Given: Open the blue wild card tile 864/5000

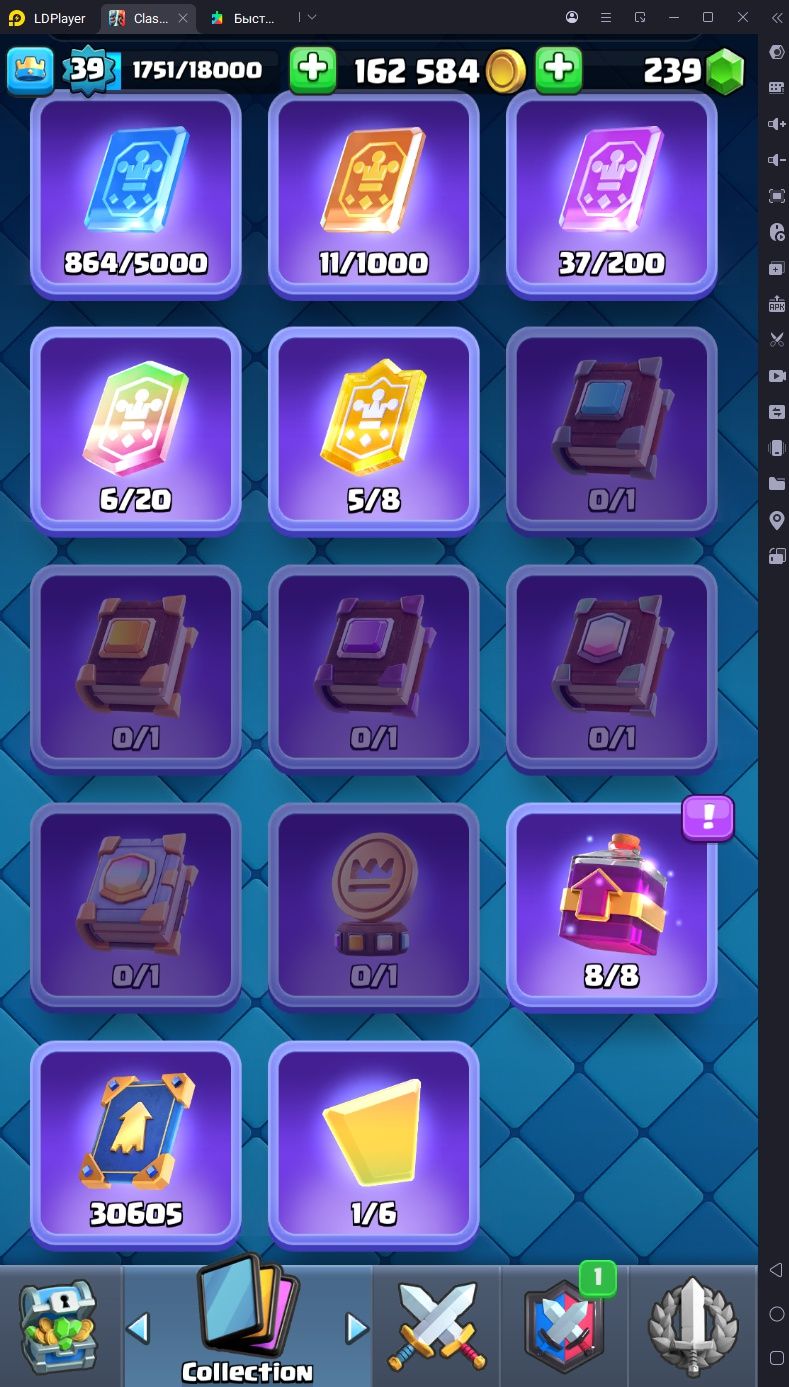Looking at the screenshot, I should pos(135,196).
